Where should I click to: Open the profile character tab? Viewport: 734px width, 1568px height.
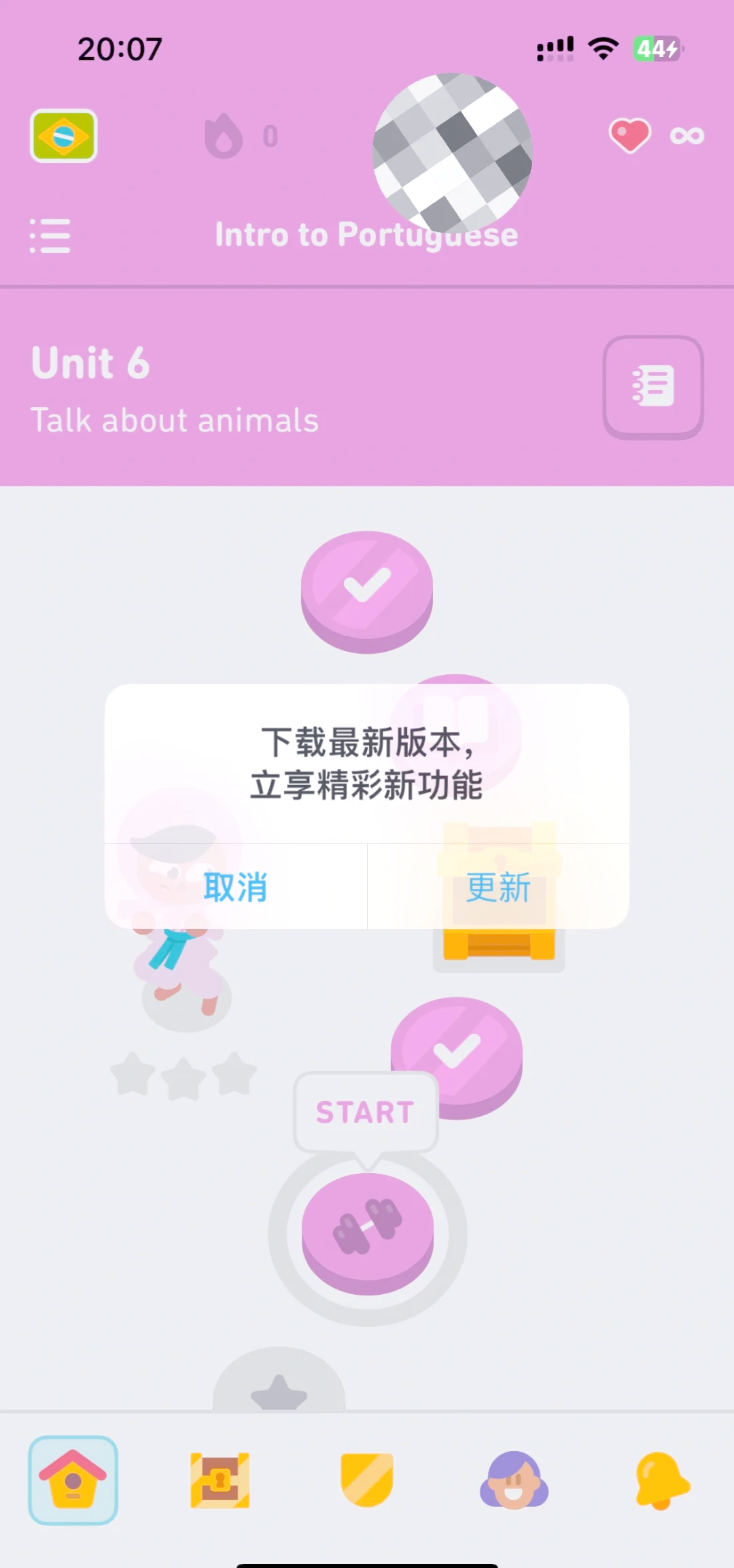point(513,1482)
